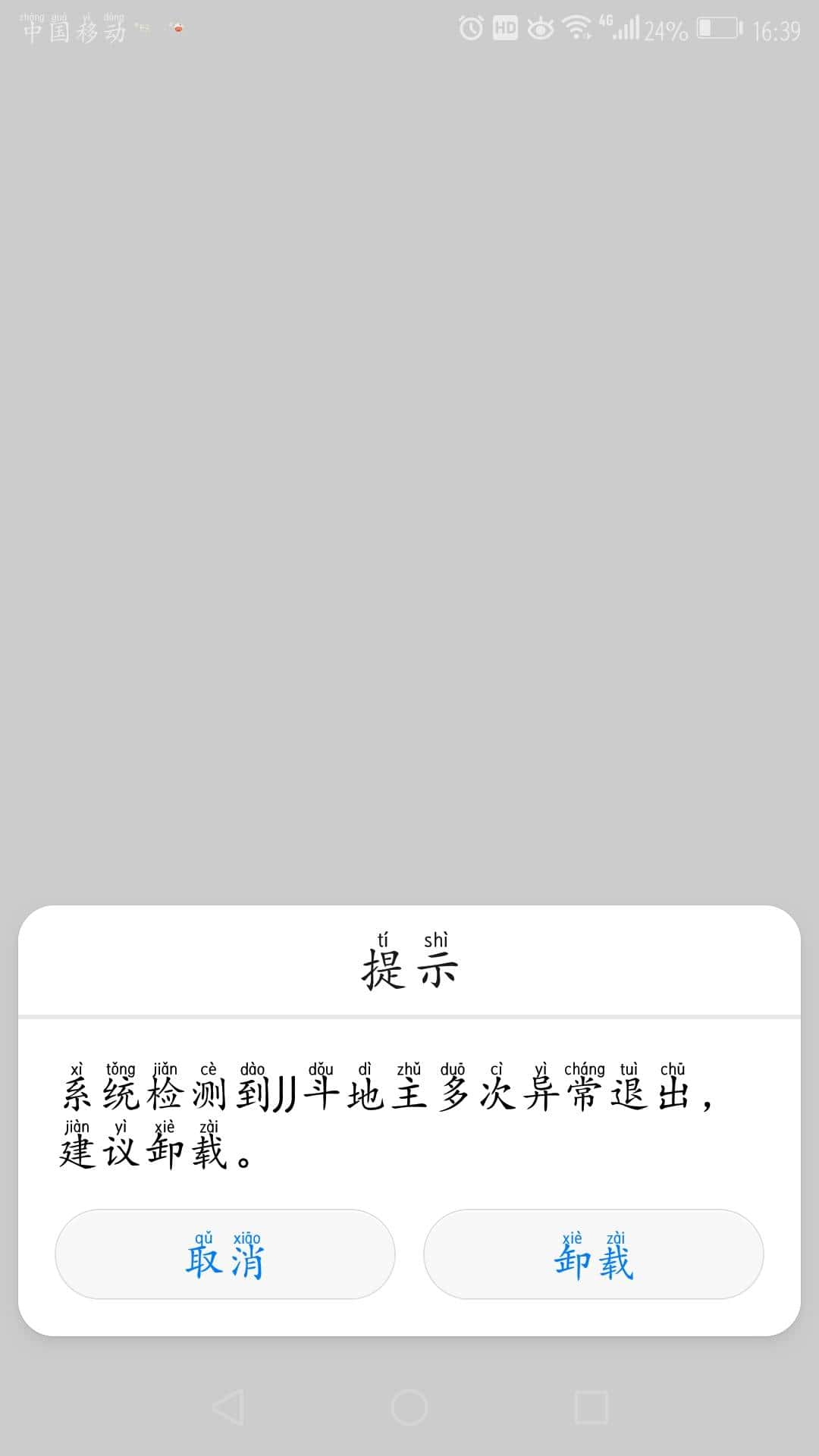This screenshot has width=819, height=1456.
Task: Tap the small red notification icon near carrier name
Action: click(x=177, y=27)
